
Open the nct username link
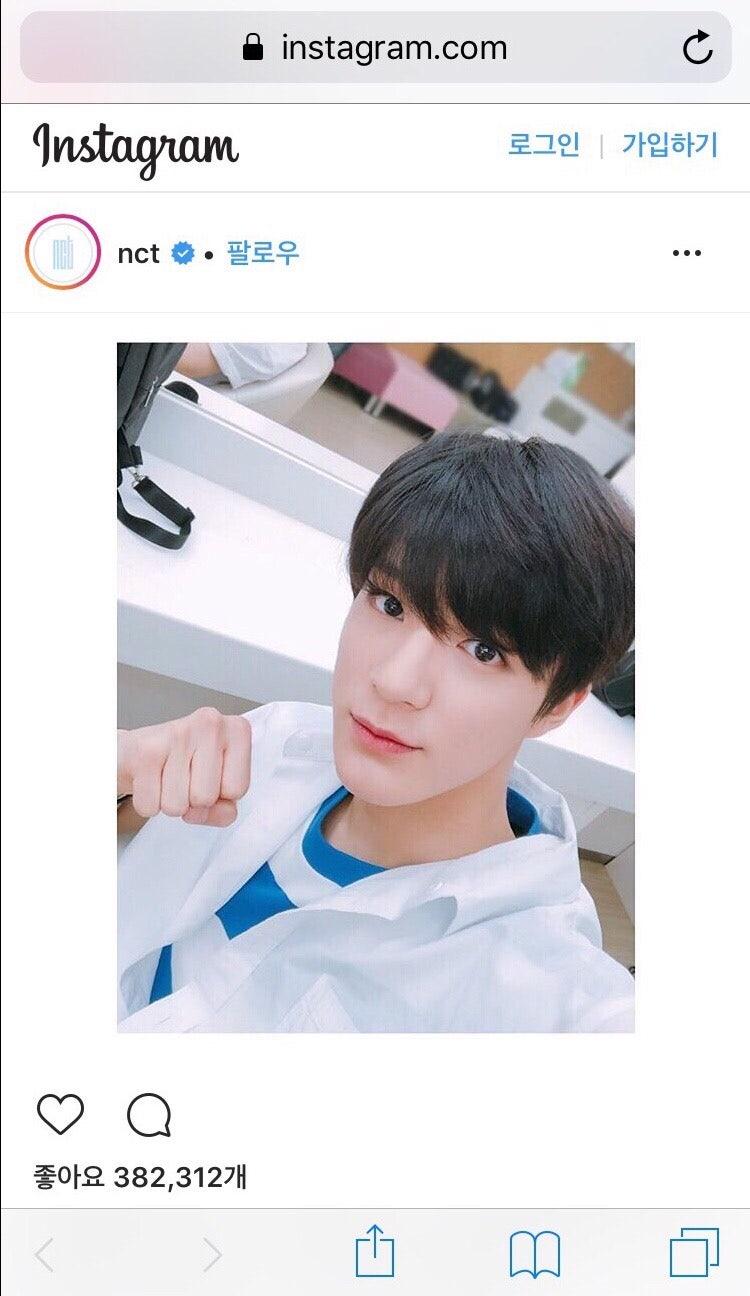tap(138, 254)
